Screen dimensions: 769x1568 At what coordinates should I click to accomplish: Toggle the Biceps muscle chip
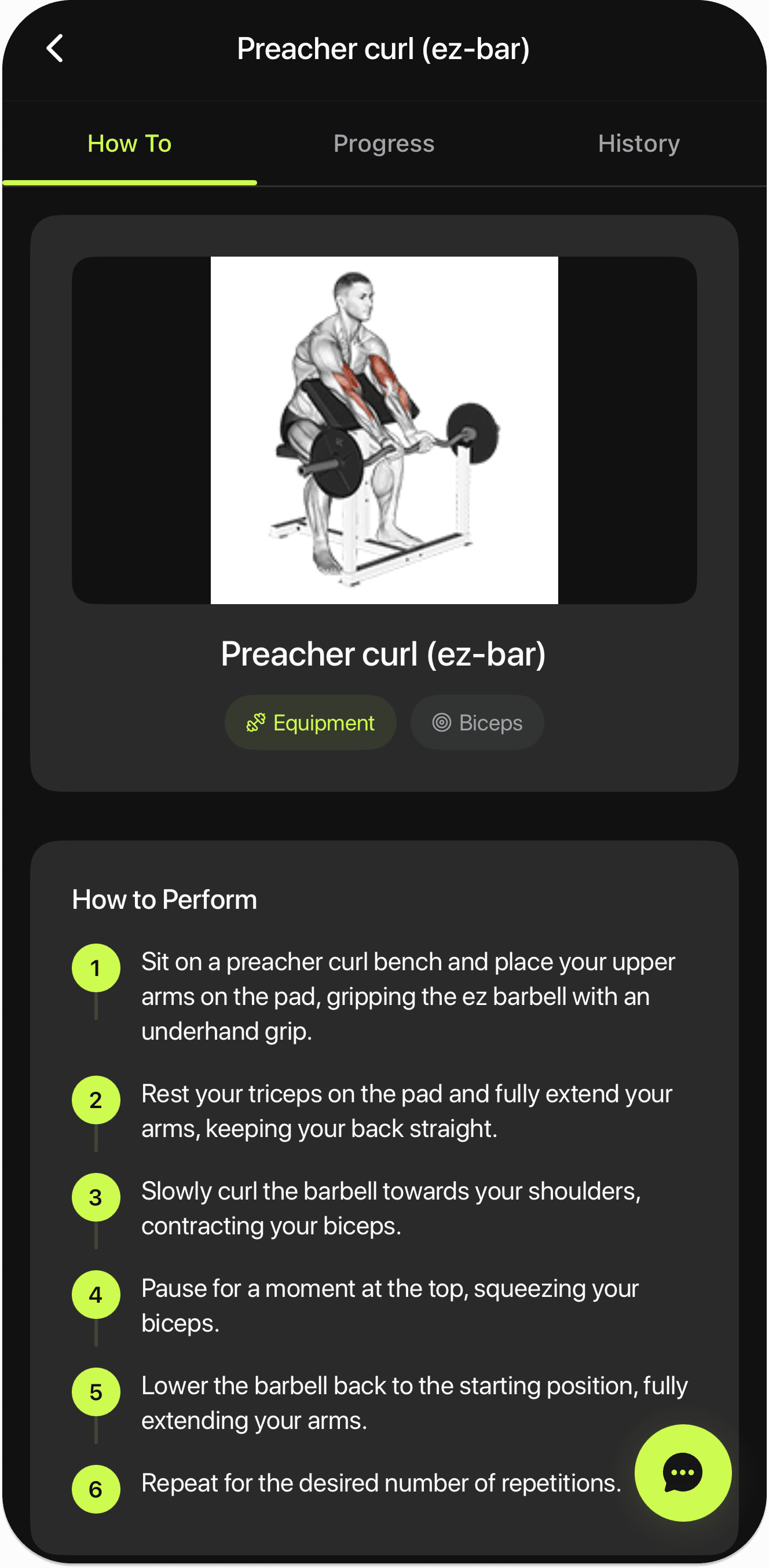pos(477,722)
